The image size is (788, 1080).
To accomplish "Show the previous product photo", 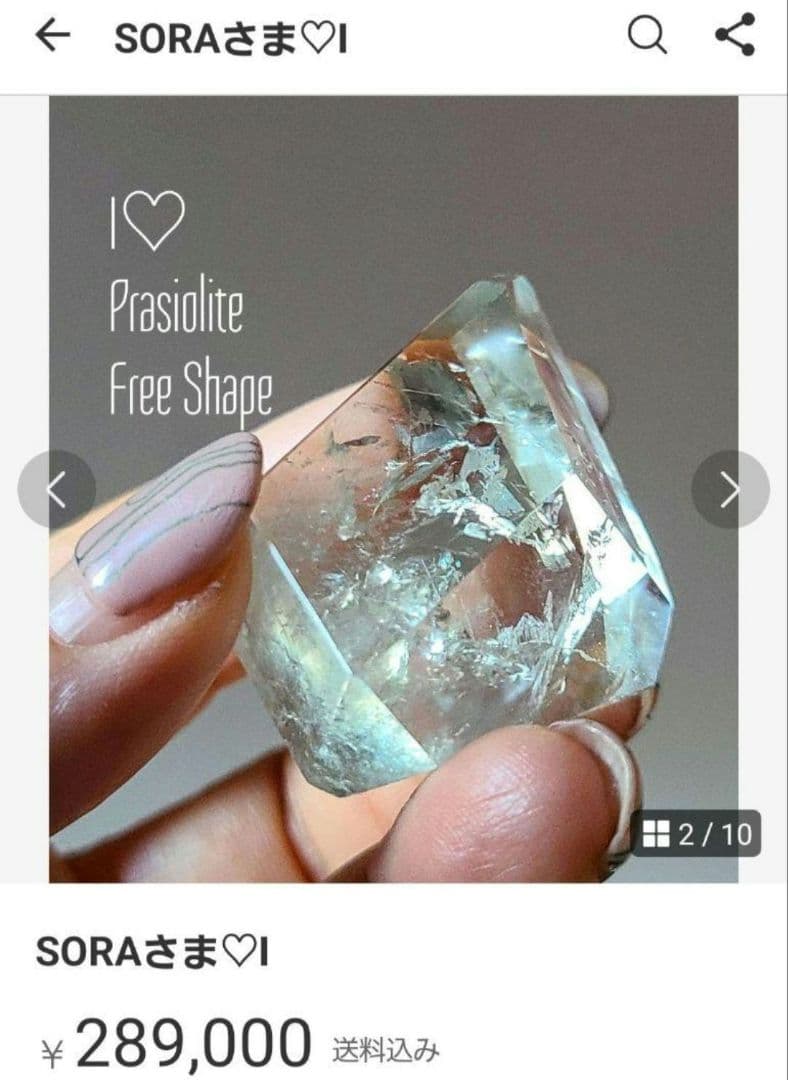I will (57, 490).
